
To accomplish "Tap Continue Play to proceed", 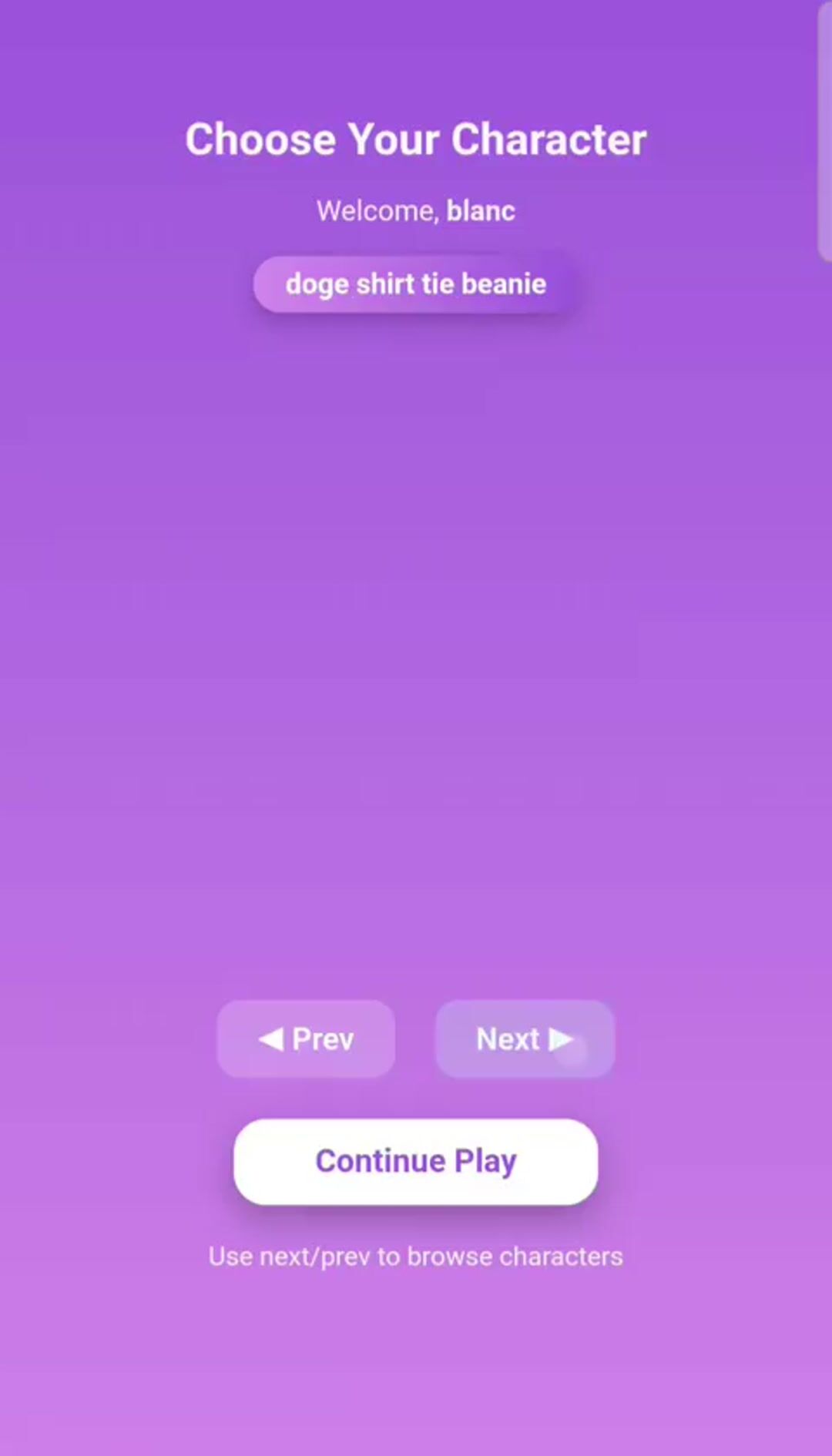I will pyautogui.click(x=416, y=1161).
